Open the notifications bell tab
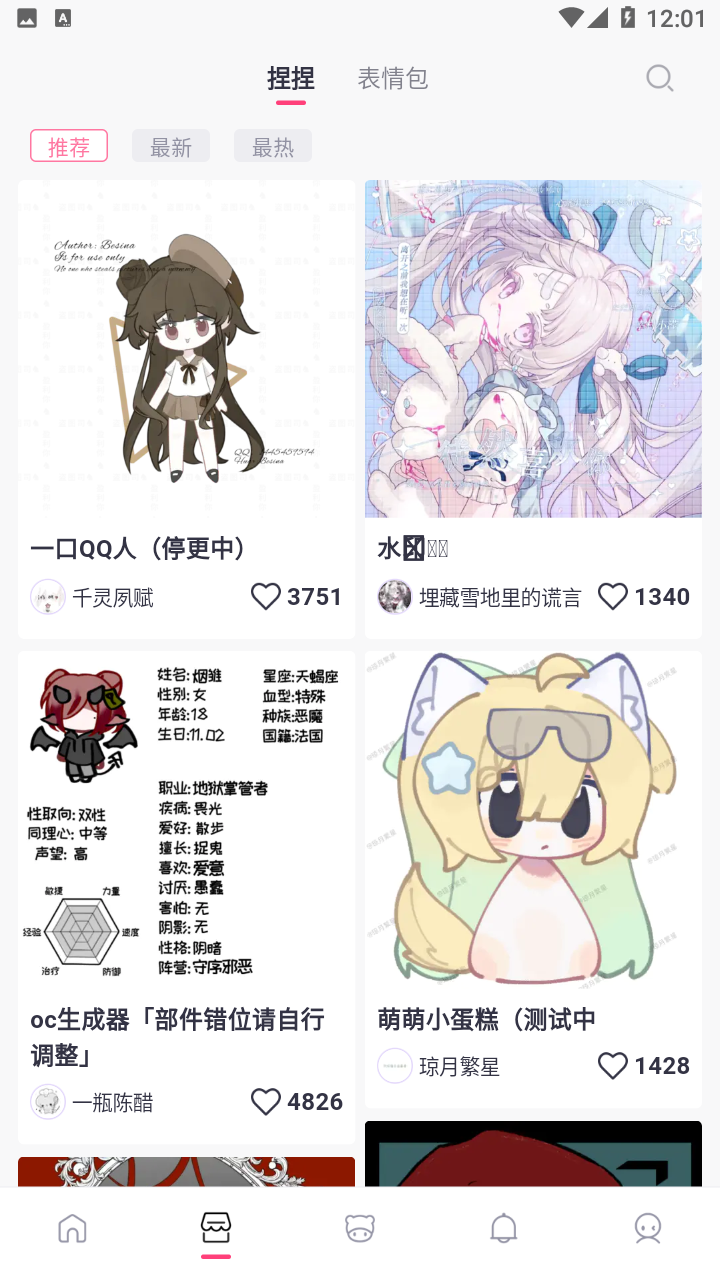 pos(504,1228)
